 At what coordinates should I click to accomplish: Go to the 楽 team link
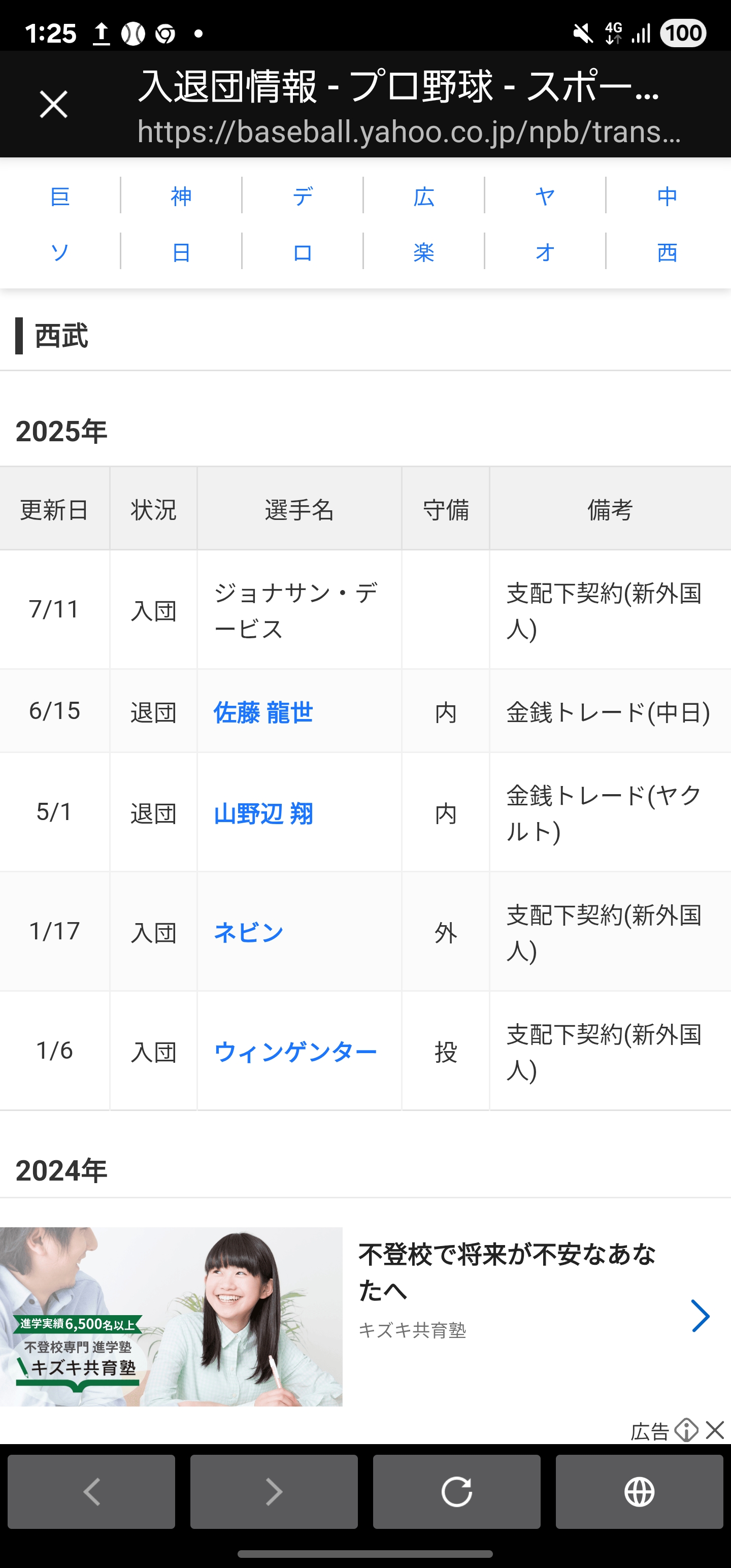(424, 251)
